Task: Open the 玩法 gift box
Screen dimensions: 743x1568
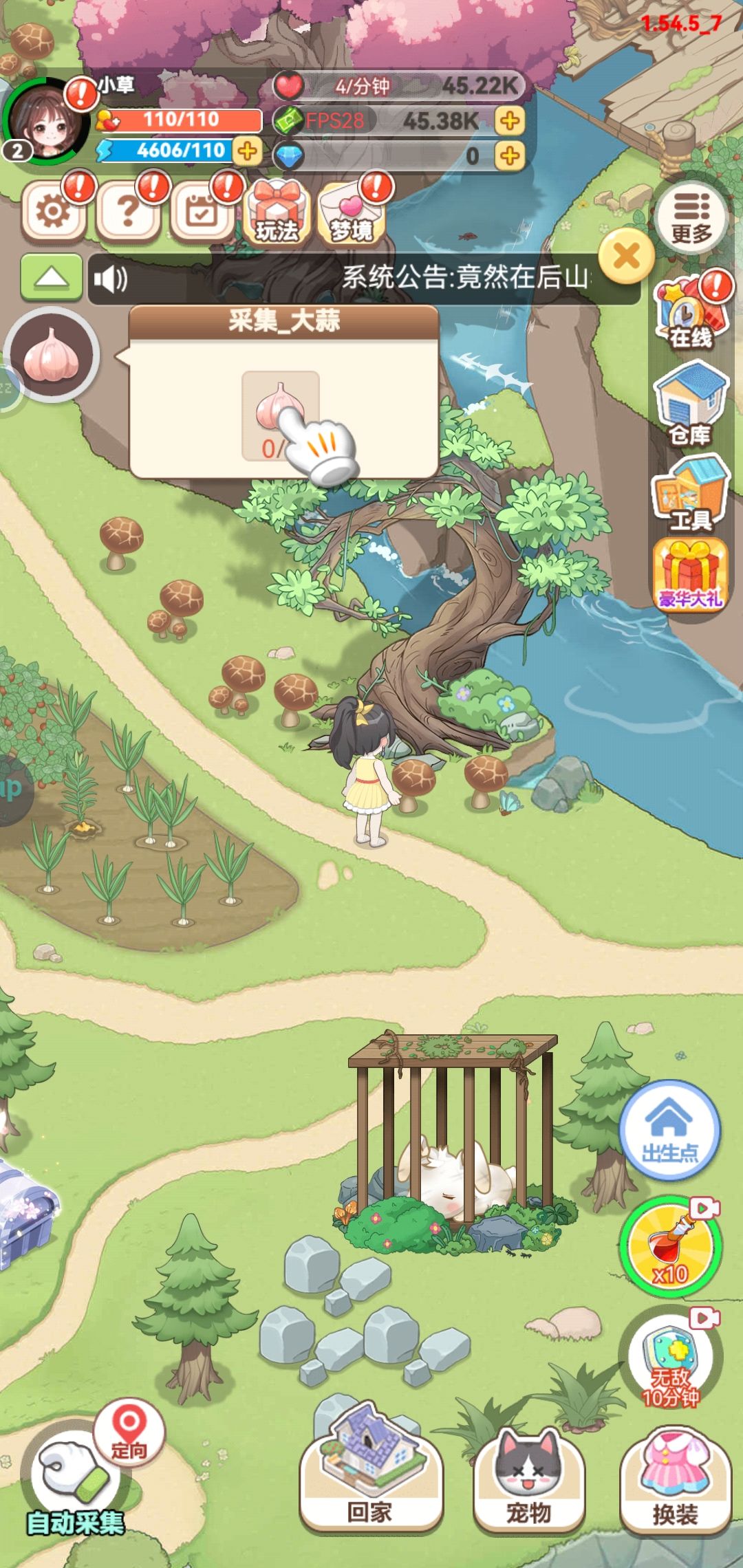Action: coord(277,212)
